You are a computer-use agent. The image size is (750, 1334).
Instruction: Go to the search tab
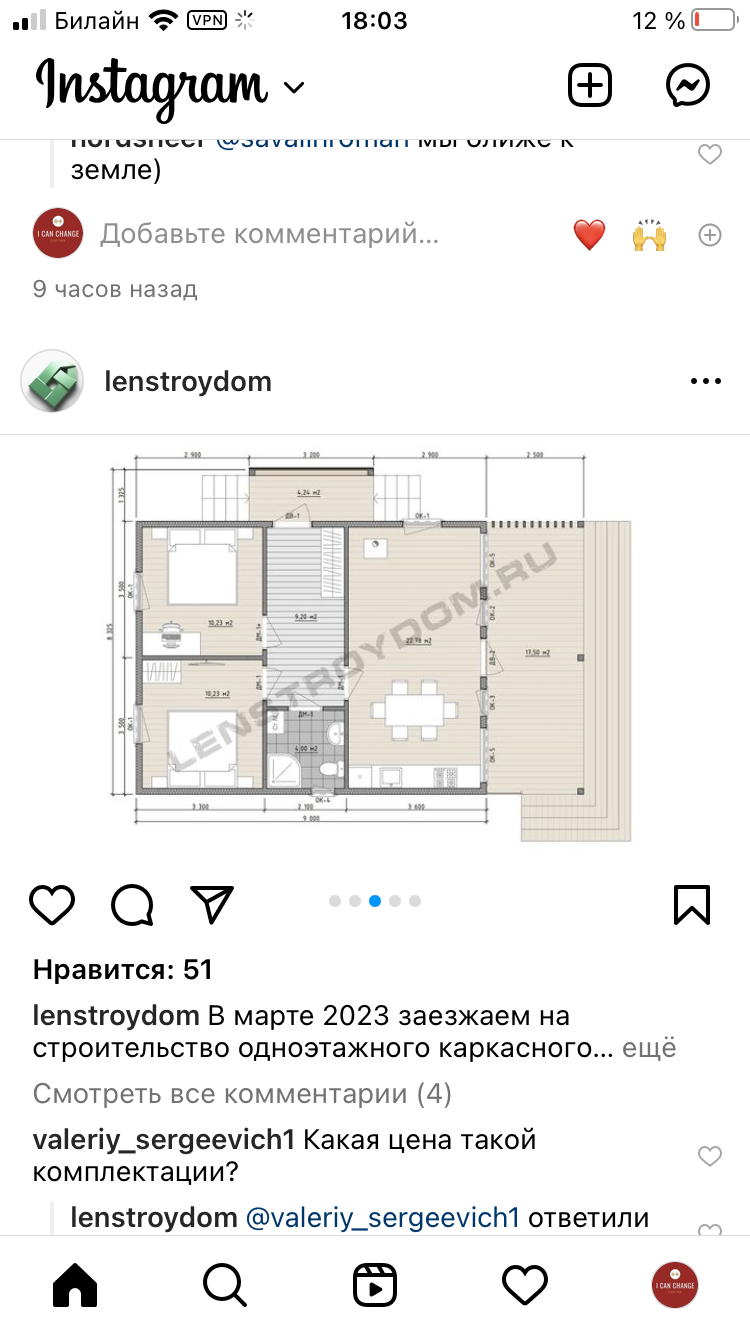coord(225,1285)
